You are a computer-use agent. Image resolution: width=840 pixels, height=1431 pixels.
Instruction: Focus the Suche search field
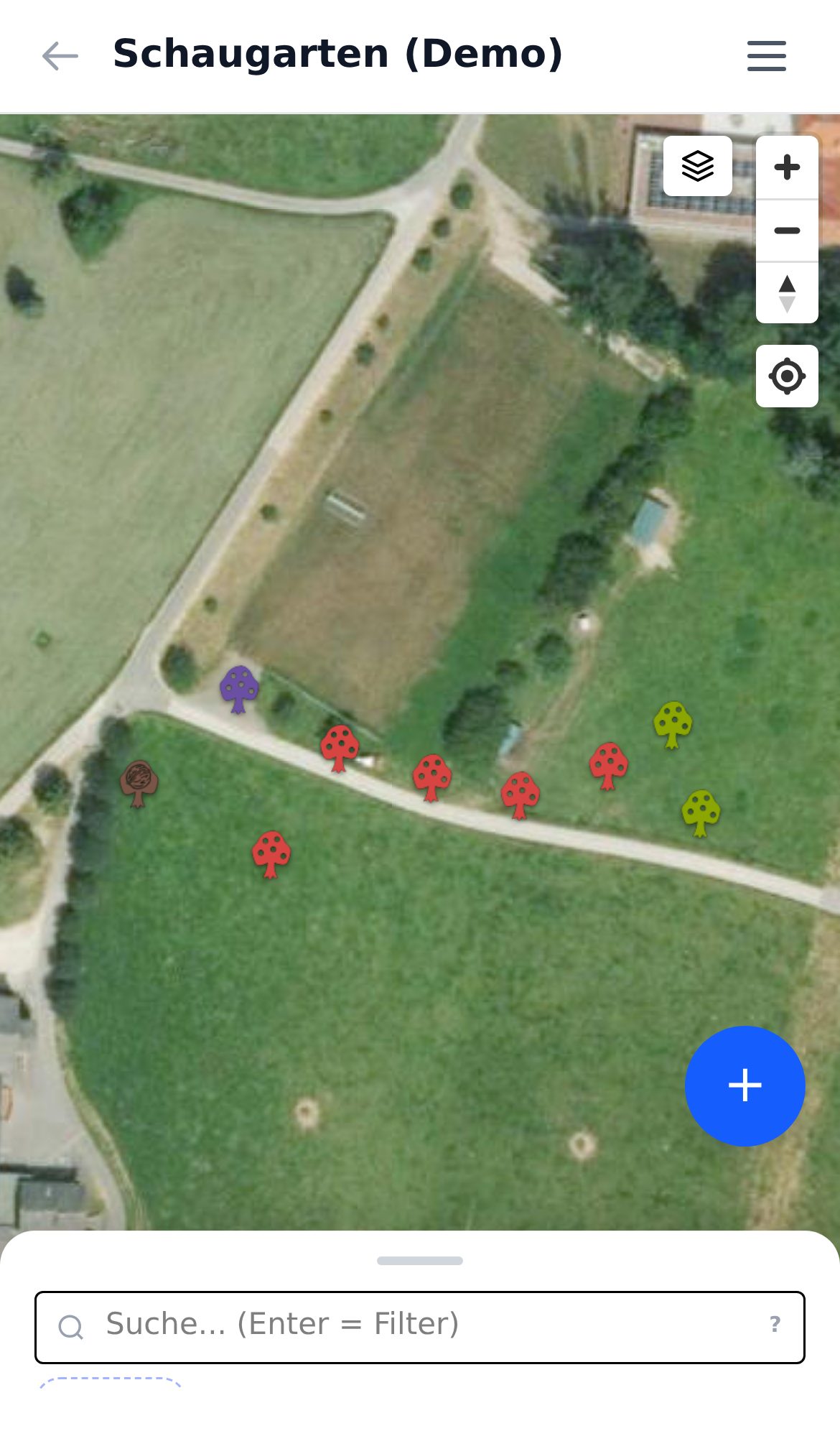[420, 1327]
